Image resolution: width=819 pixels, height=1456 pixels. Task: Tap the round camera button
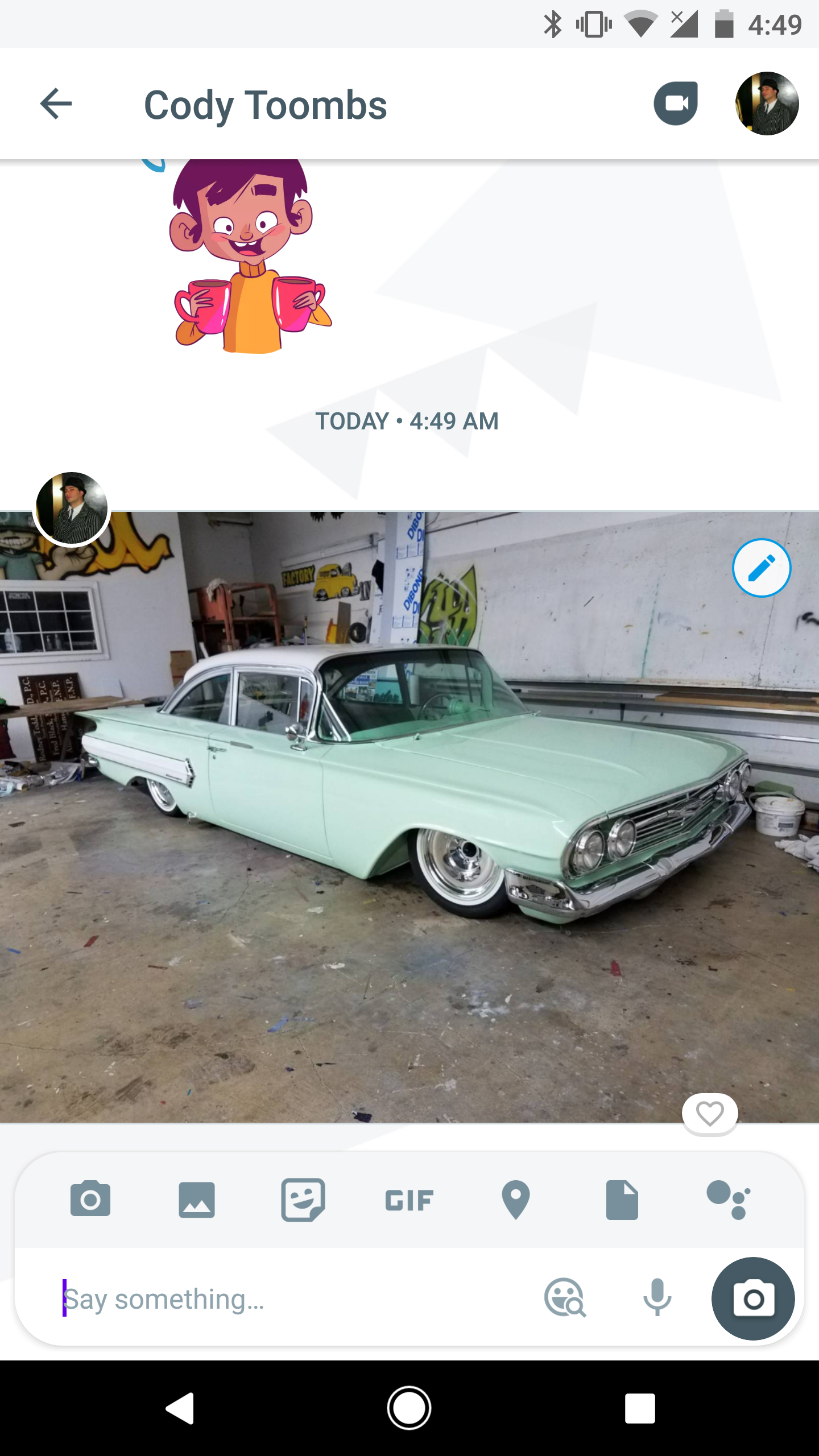click(753, 1299)
